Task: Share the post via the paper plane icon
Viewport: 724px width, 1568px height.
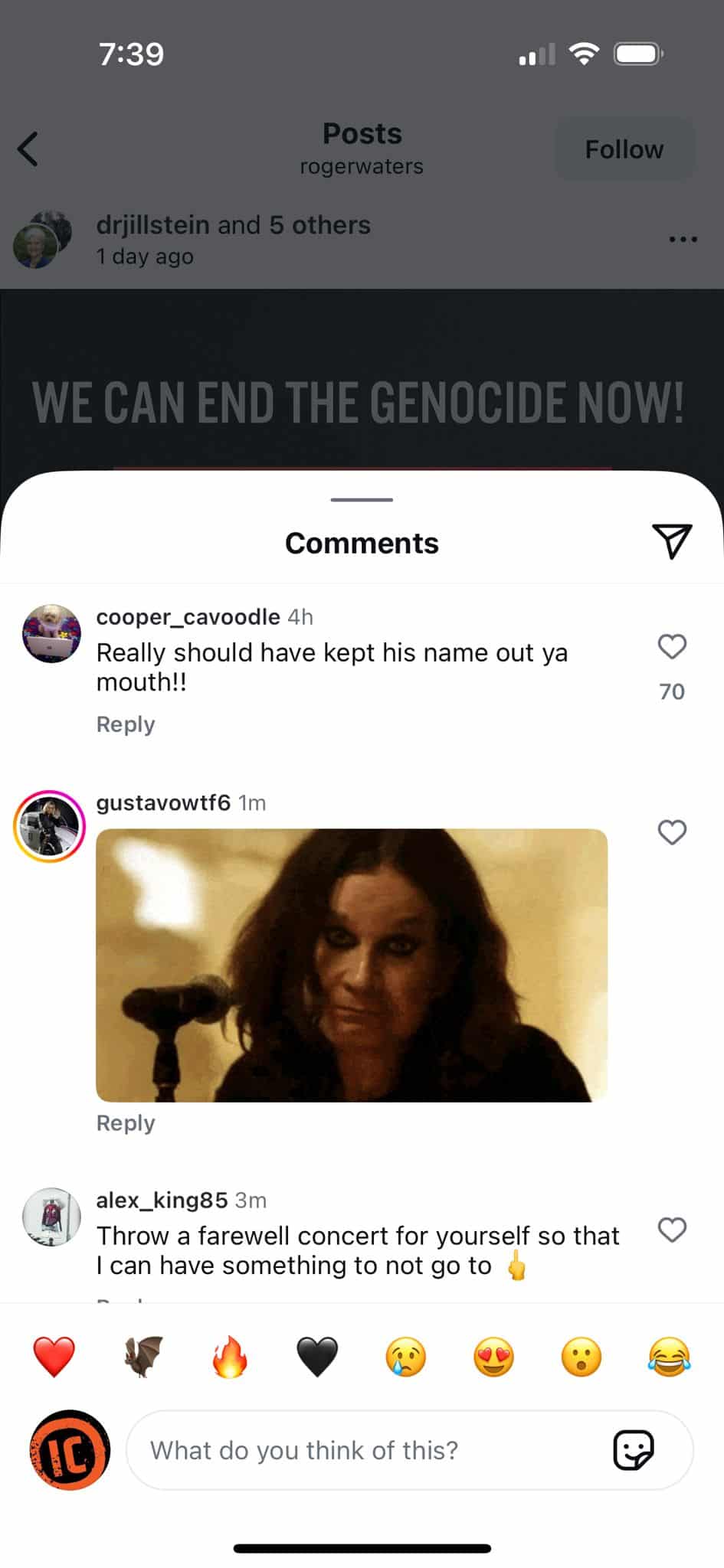Action: point(672,541)
